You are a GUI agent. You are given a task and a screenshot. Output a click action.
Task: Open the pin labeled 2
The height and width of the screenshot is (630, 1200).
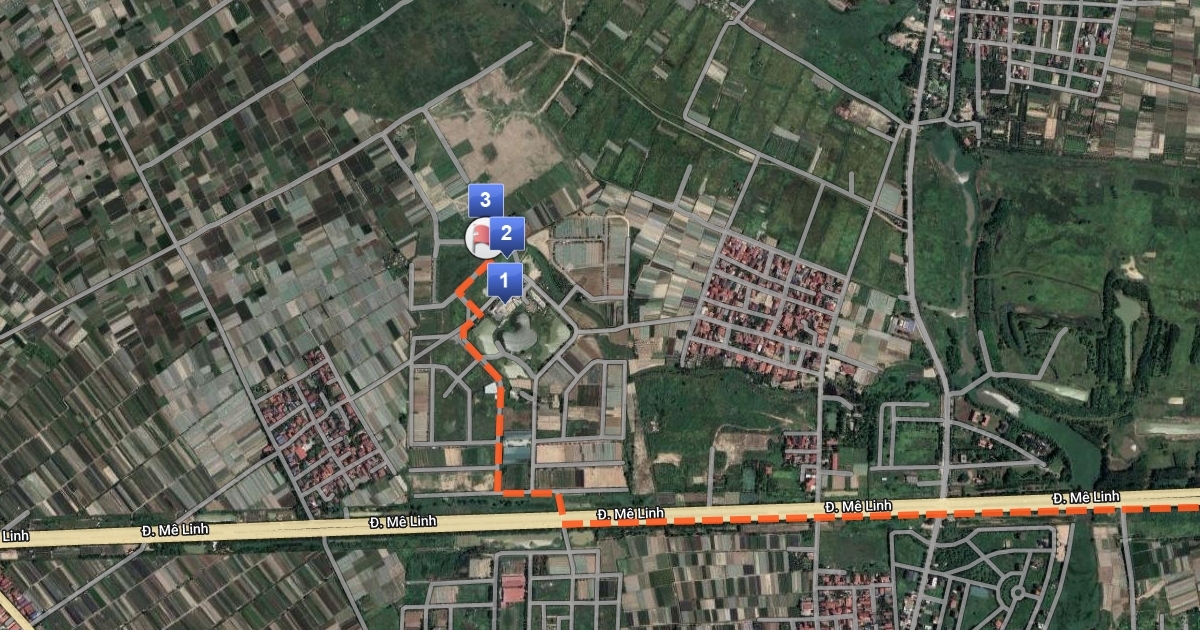coord(507,234)
